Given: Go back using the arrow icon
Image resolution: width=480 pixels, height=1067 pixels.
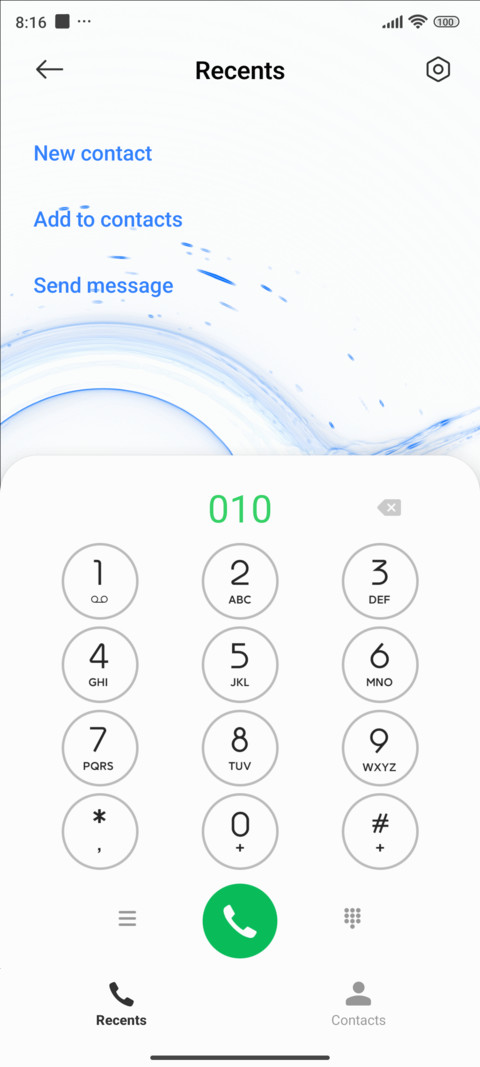Looking at the screenshot, I should tap(50, 69).
